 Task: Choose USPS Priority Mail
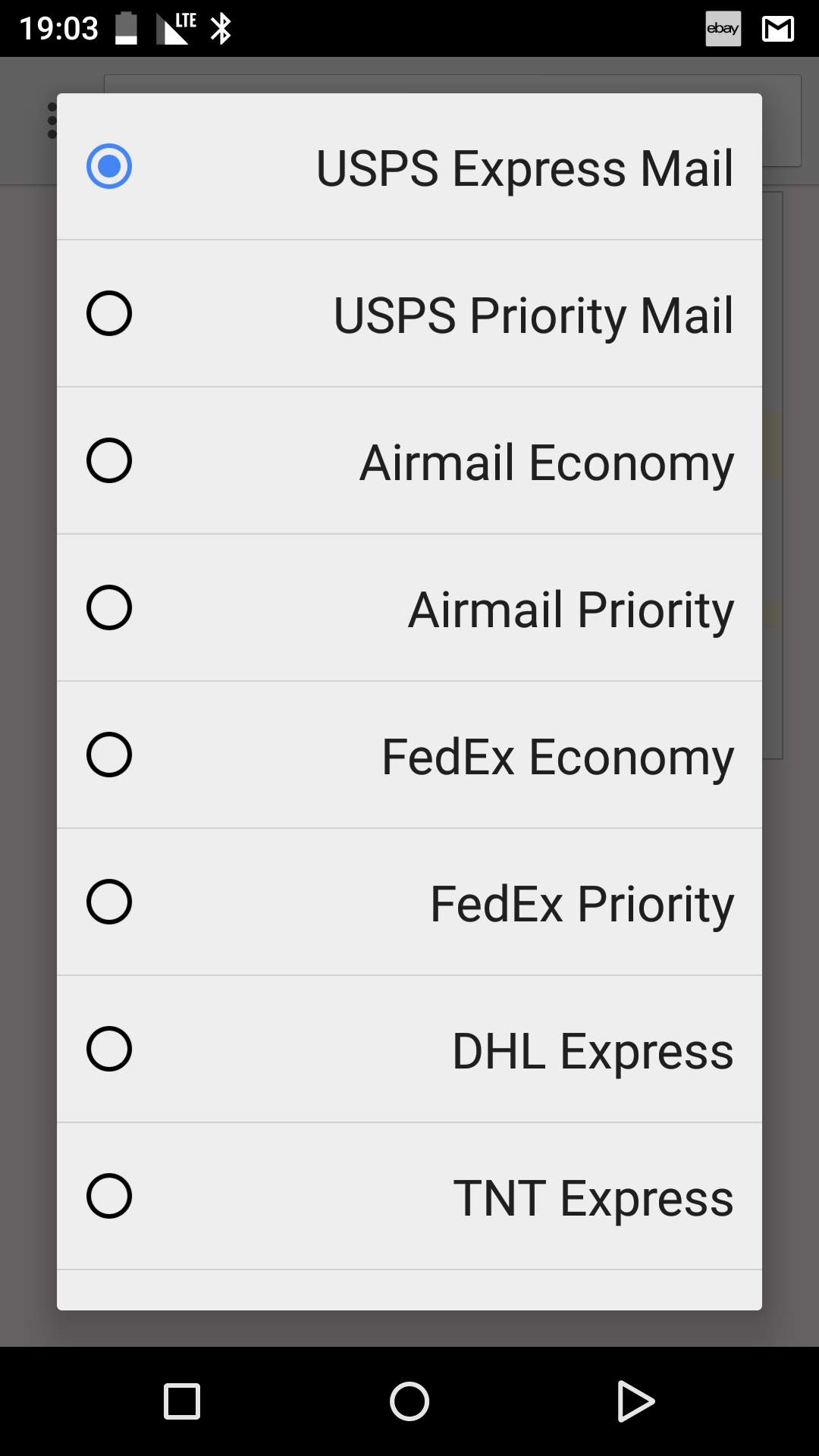(409, 314)
